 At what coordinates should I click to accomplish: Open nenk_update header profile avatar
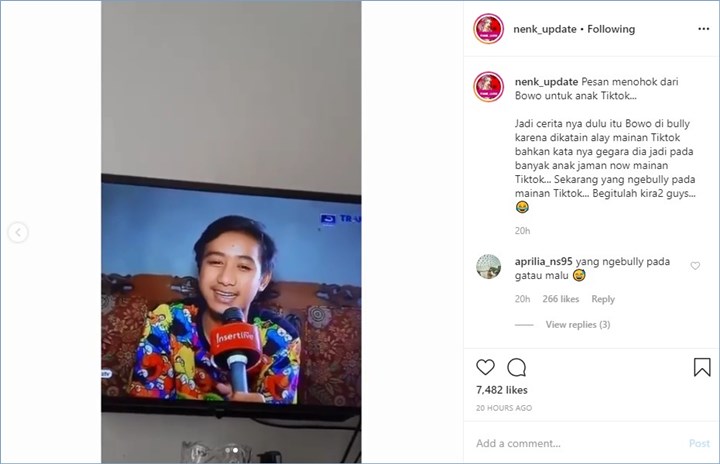pos(488,29)
